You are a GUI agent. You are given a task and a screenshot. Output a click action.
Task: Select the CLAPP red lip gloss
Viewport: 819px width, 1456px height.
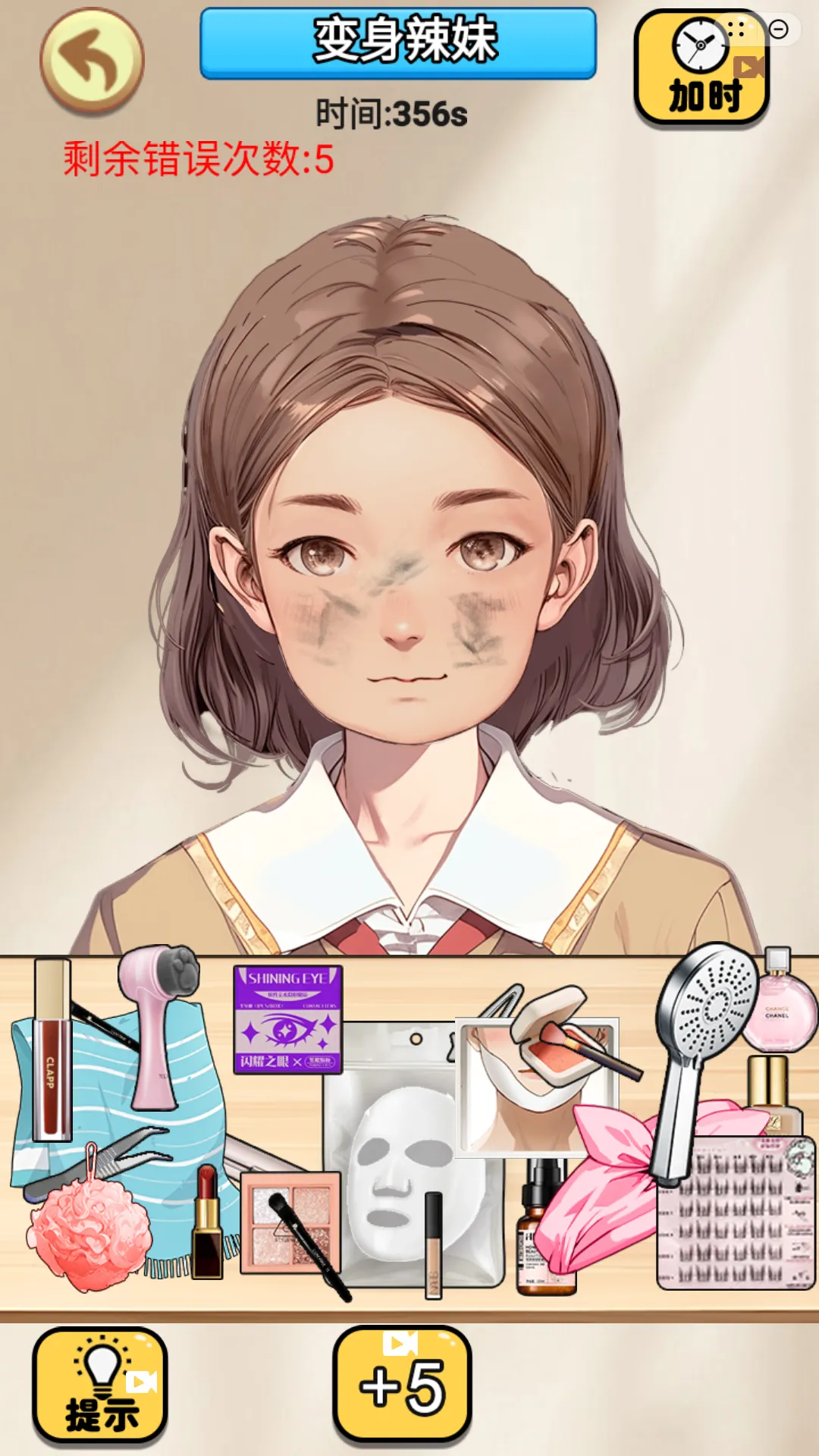(x=51, y=1054)
